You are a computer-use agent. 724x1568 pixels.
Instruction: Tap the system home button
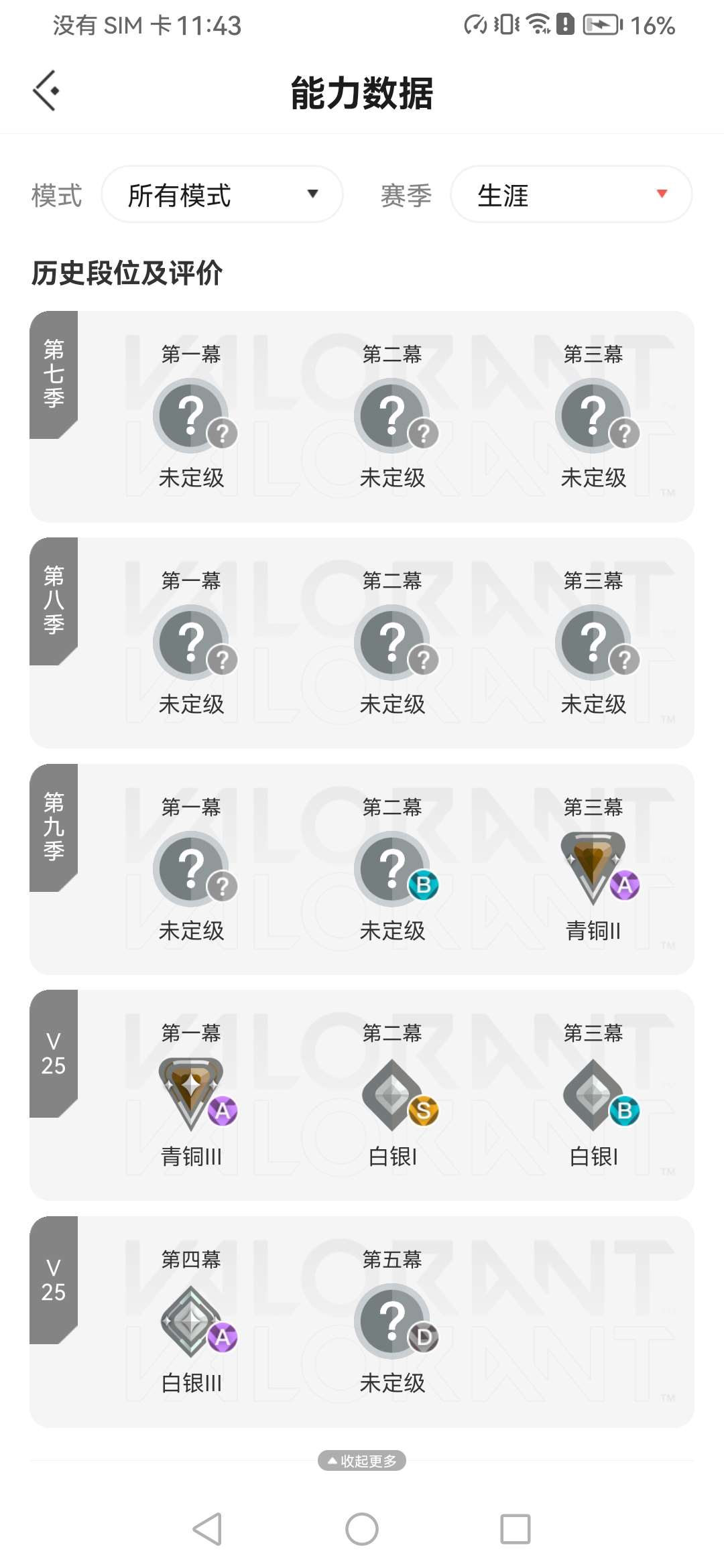(362, 1529)
